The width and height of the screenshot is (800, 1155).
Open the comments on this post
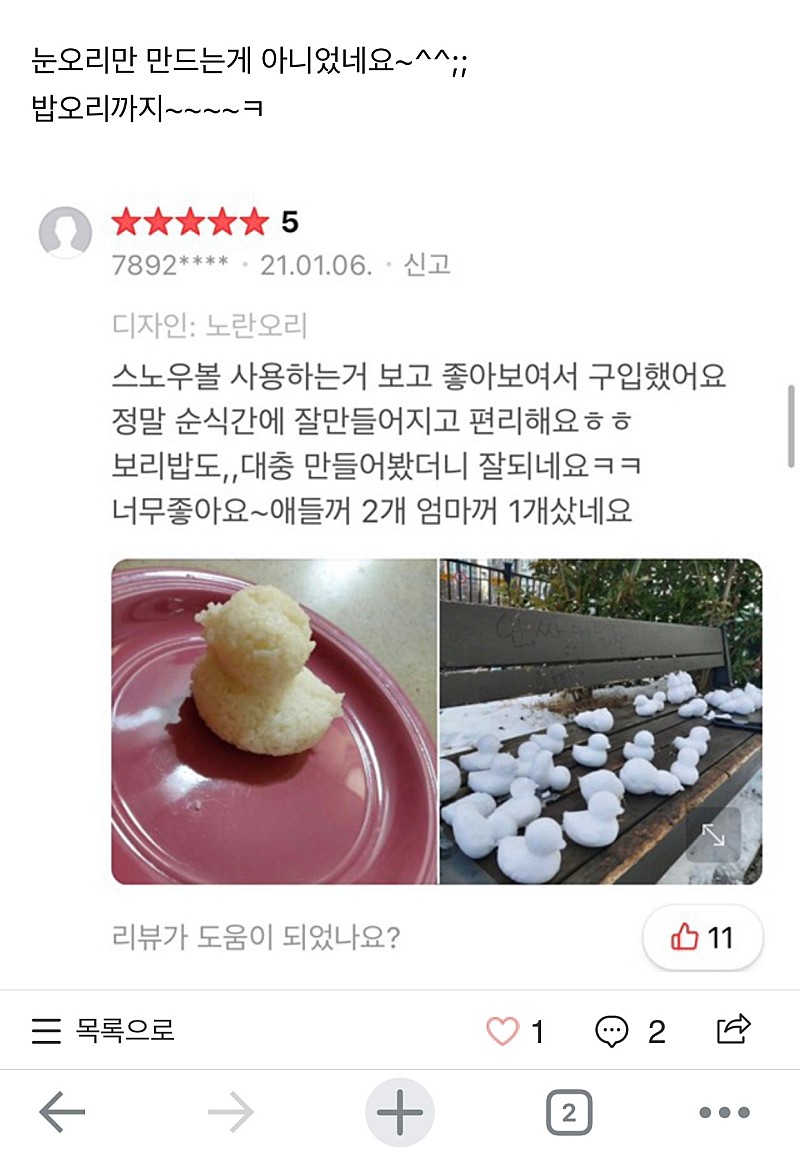coord(612,1031)
